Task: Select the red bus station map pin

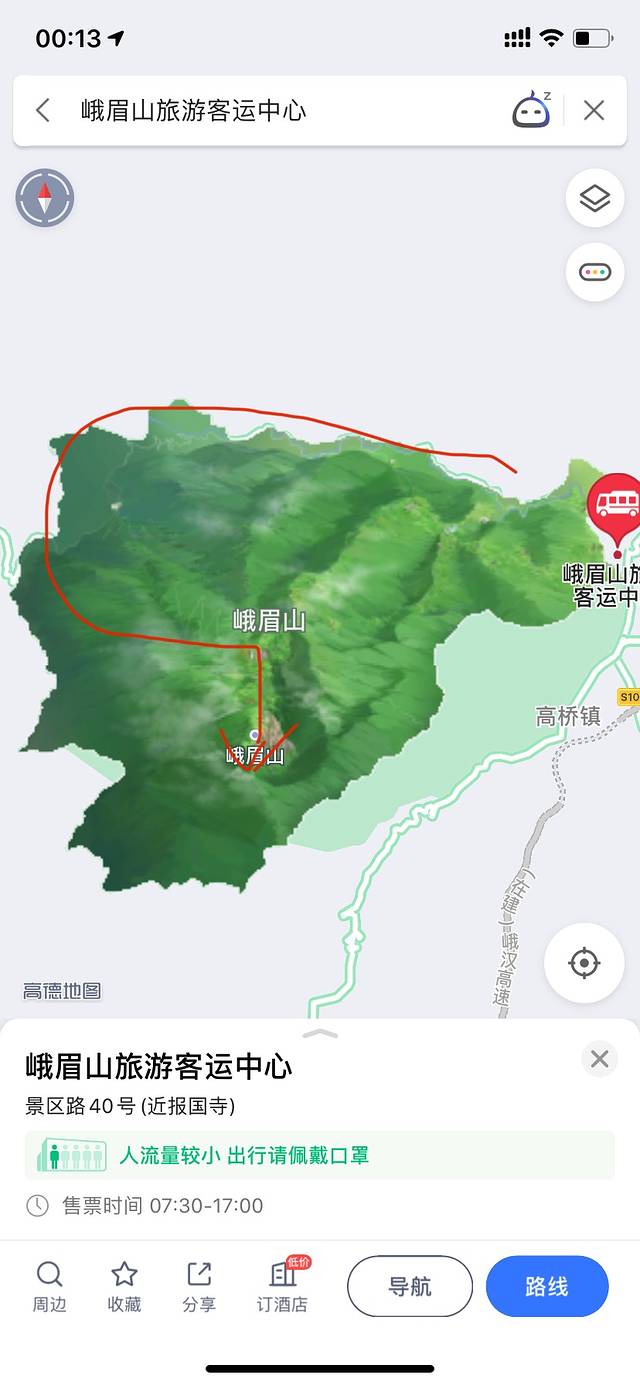Action: [x=613, y=507]
